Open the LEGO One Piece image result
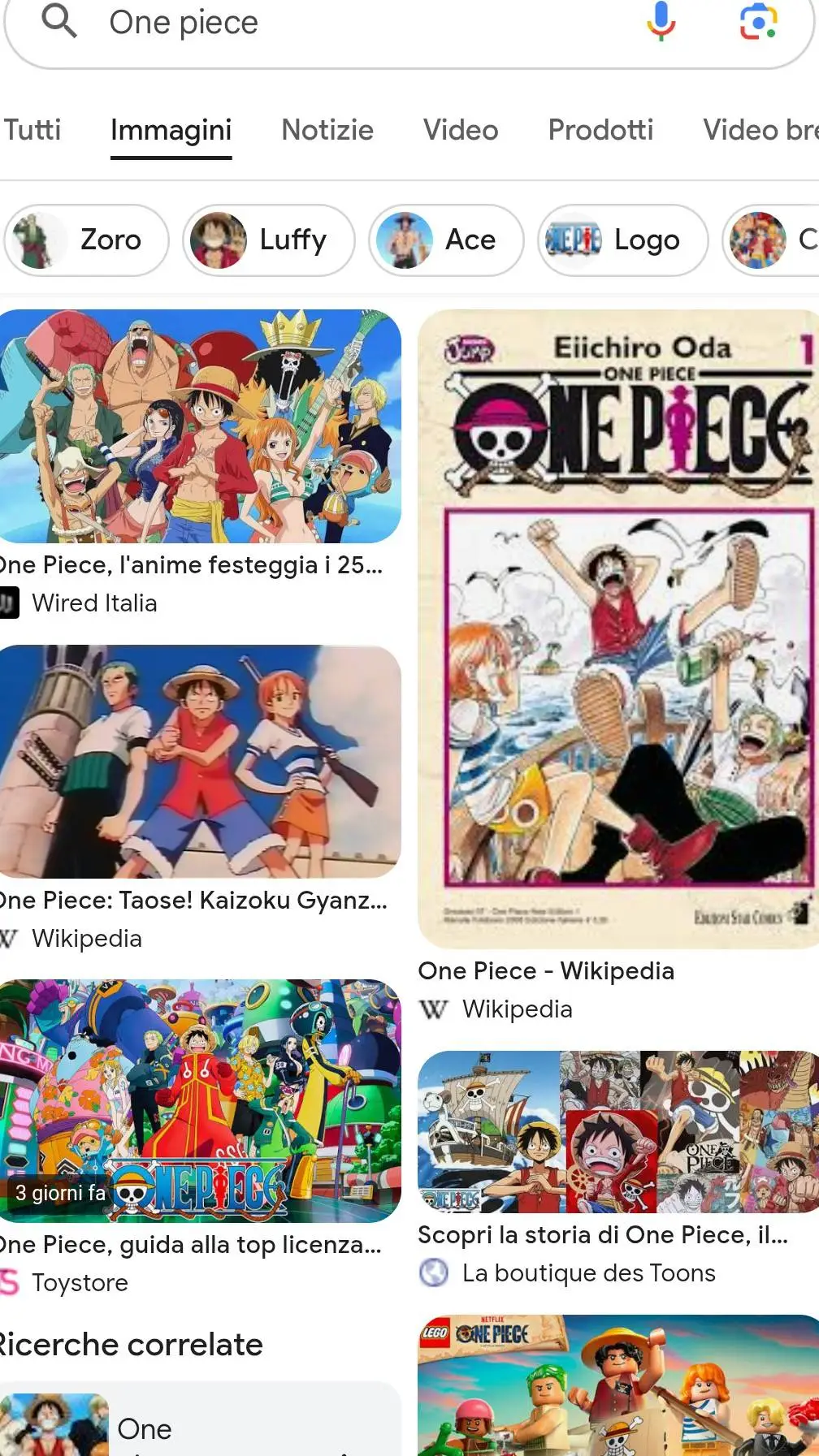819x1456 pixels. (618, 1385)
